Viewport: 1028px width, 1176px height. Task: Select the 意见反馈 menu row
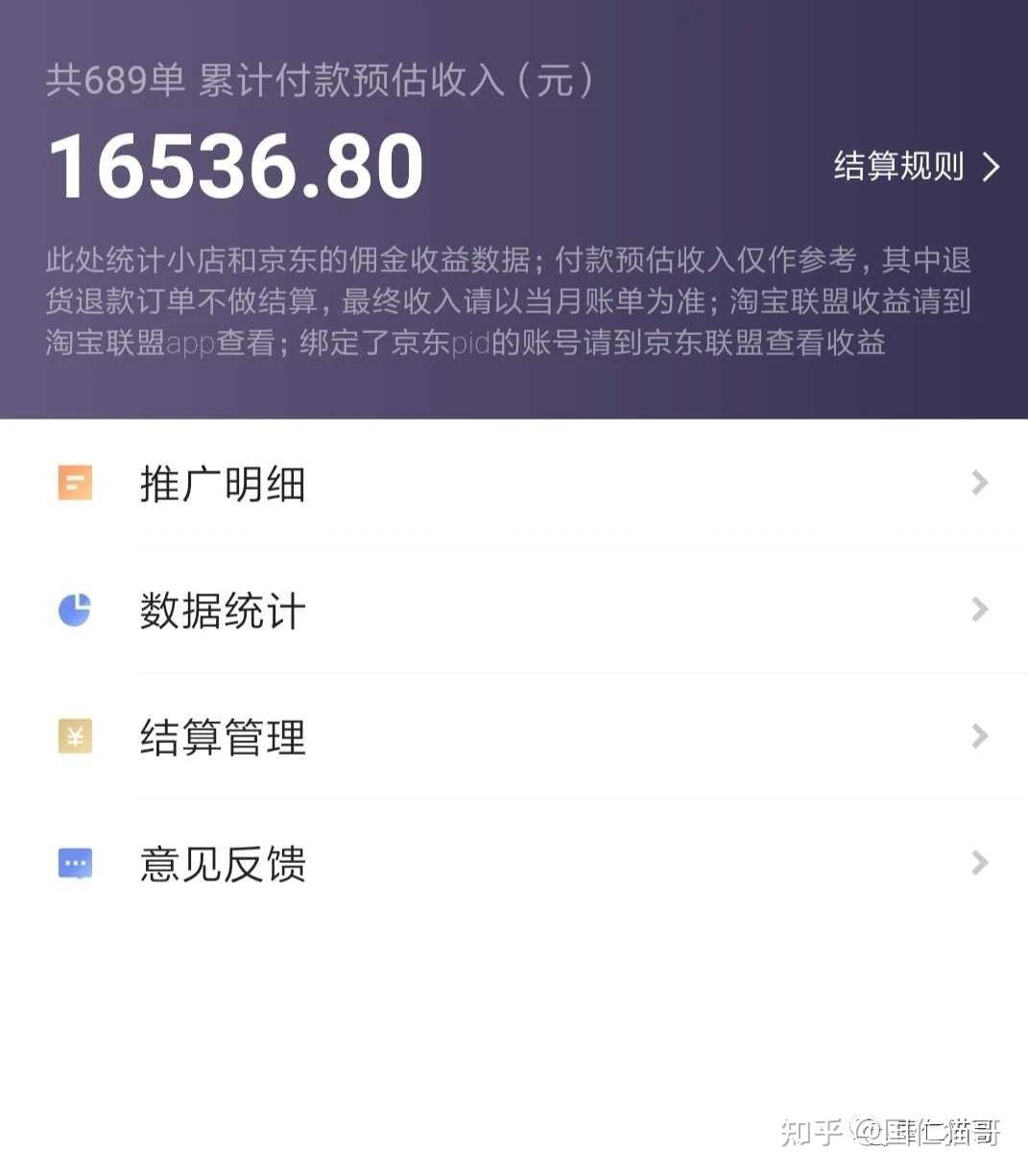click(223, 865)
